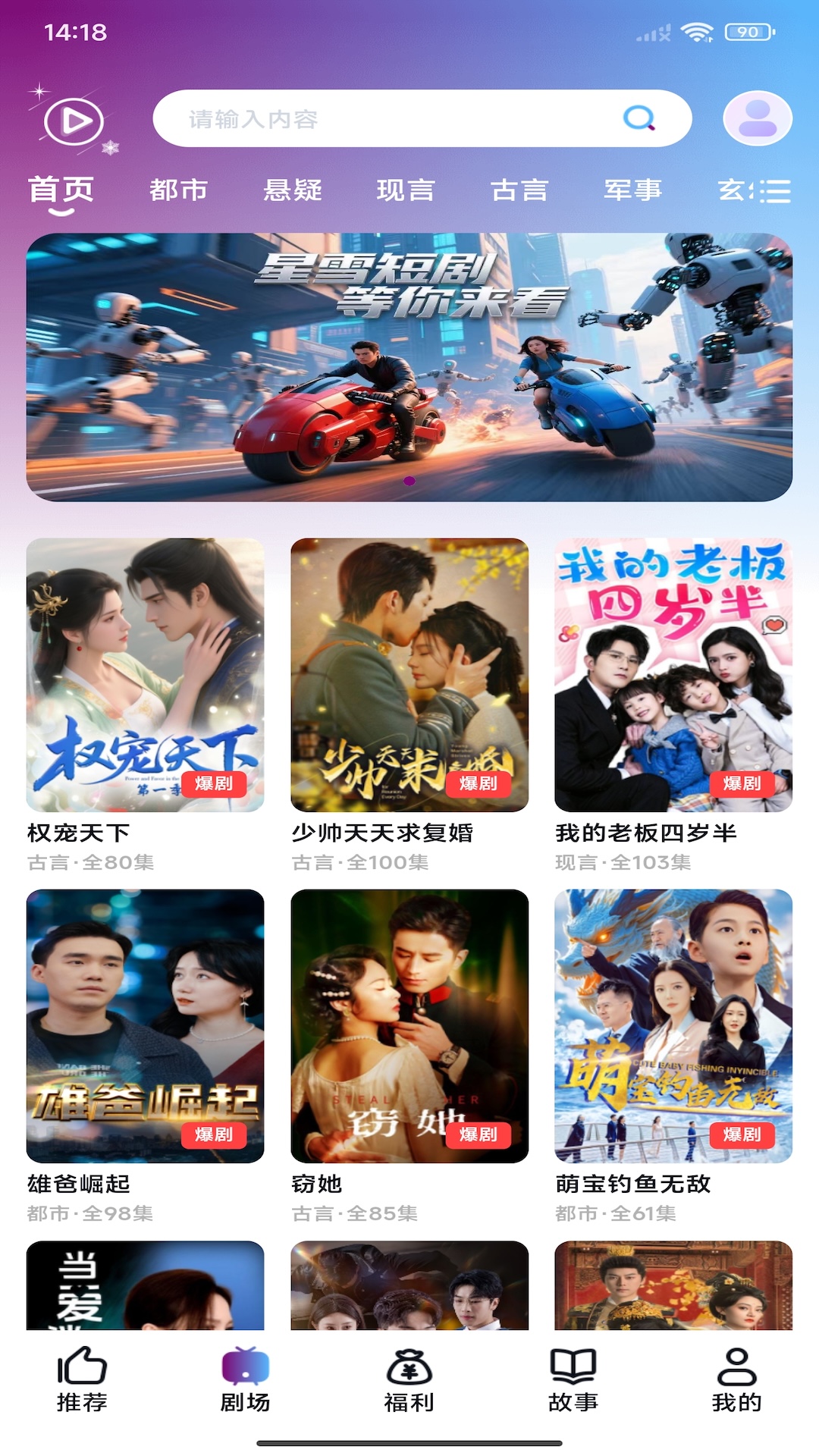
Task: Open the profile avatar
Action: click(x=757, y=118)
